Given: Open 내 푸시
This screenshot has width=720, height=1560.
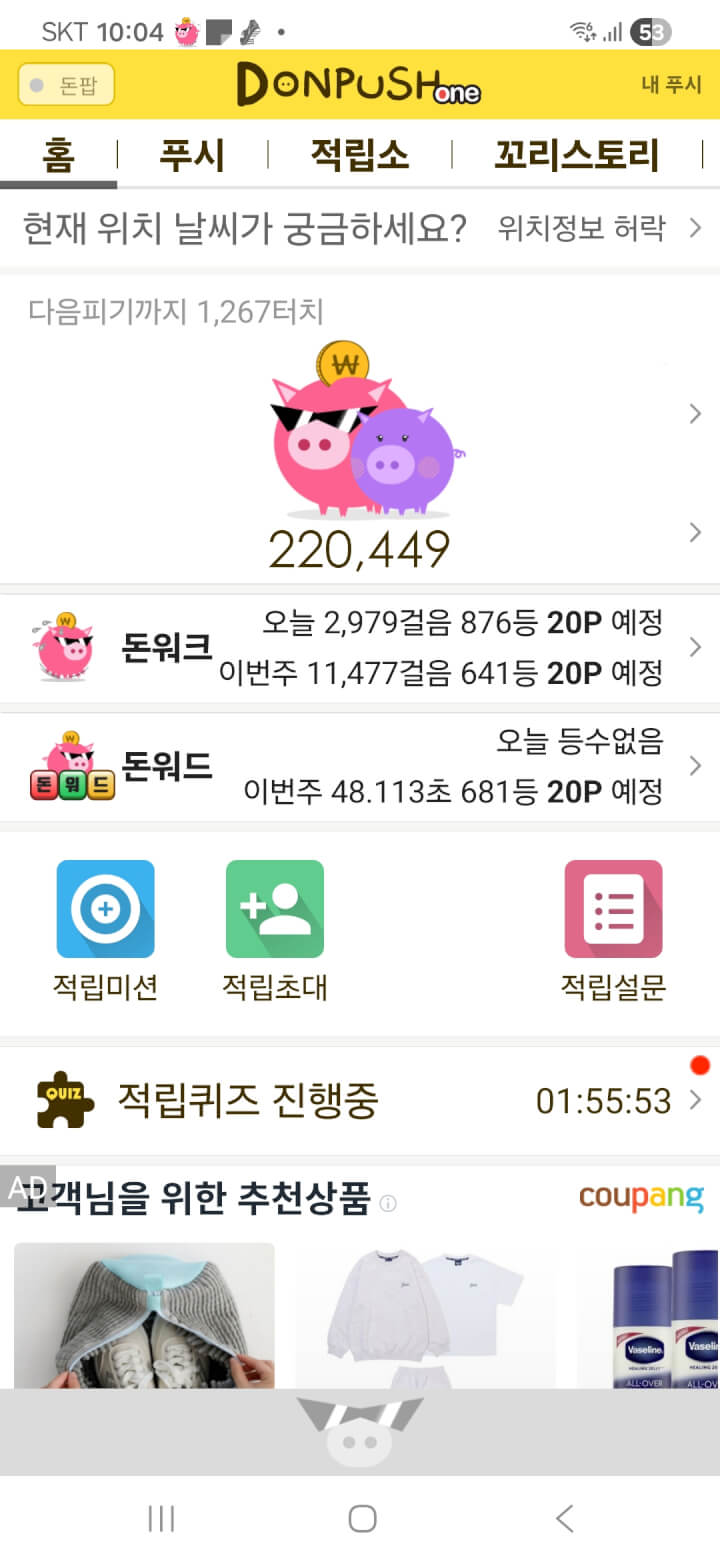Looking at the screenshot, I should coord(671,85).
